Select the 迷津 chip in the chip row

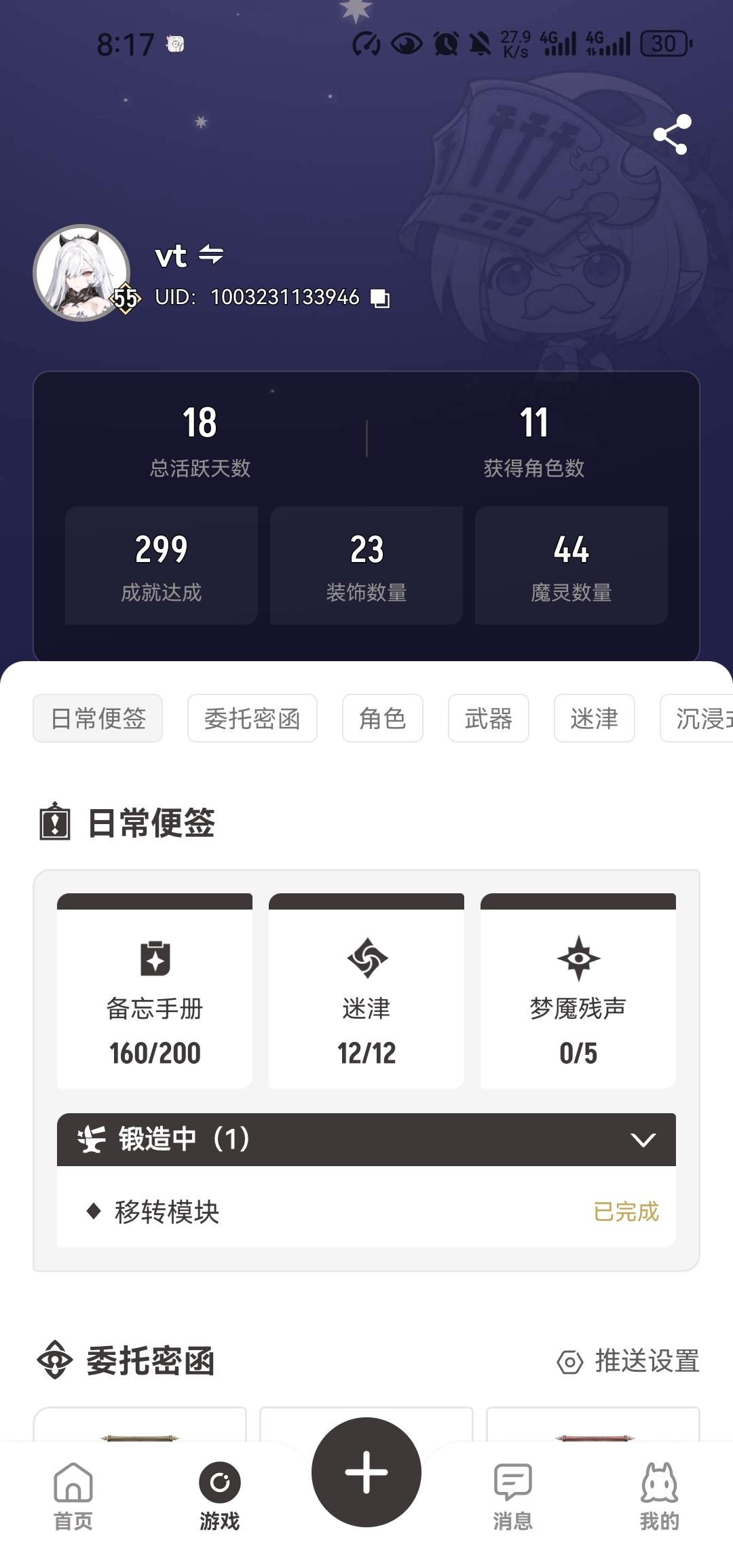coord(594,718)
